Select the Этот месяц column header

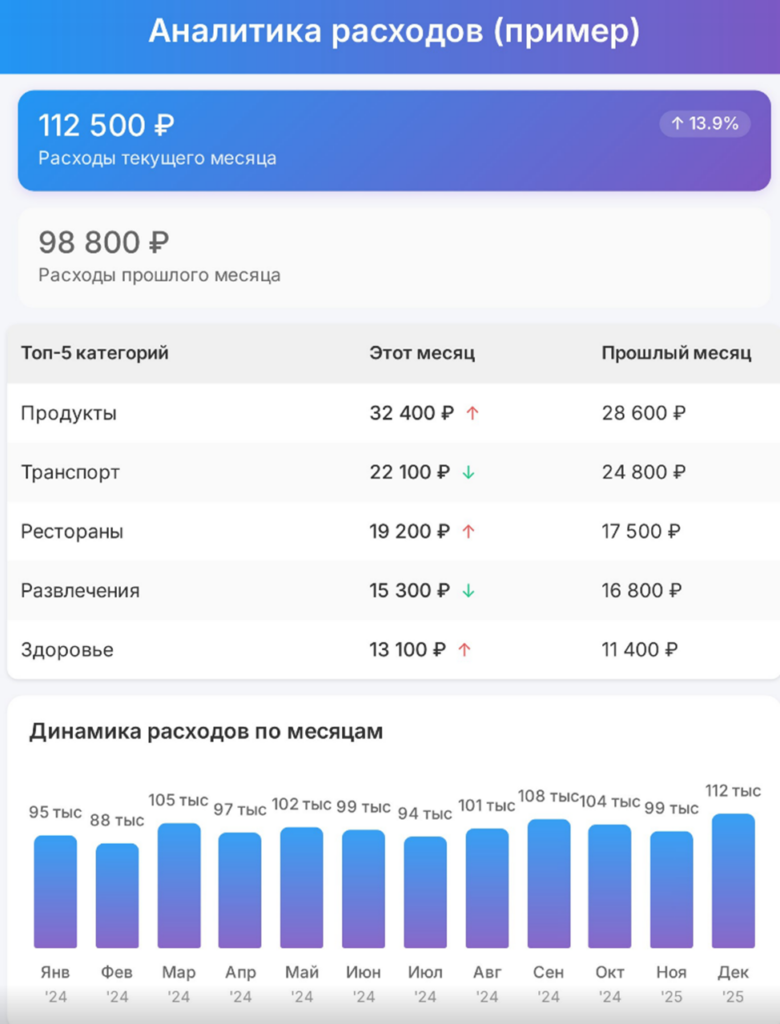pos(421,353)
